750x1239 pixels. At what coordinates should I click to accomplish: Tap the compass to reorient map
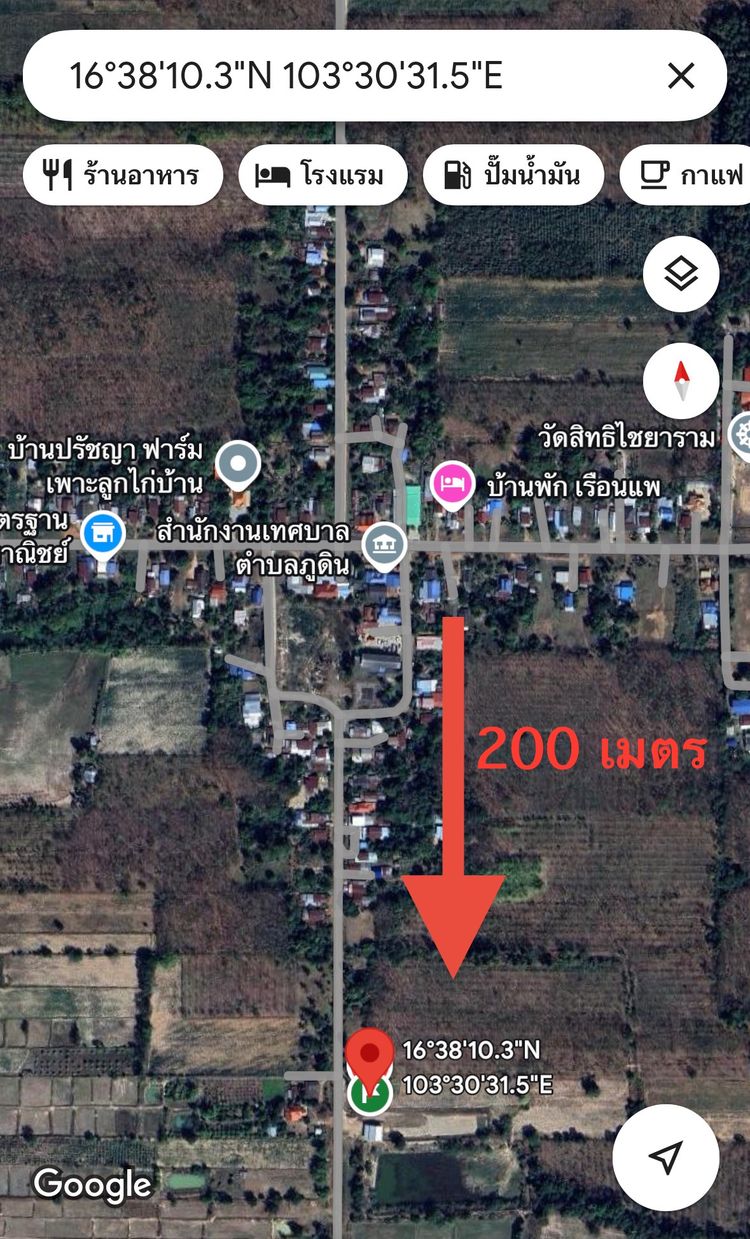pyautogui.click(x=681, y=380)
